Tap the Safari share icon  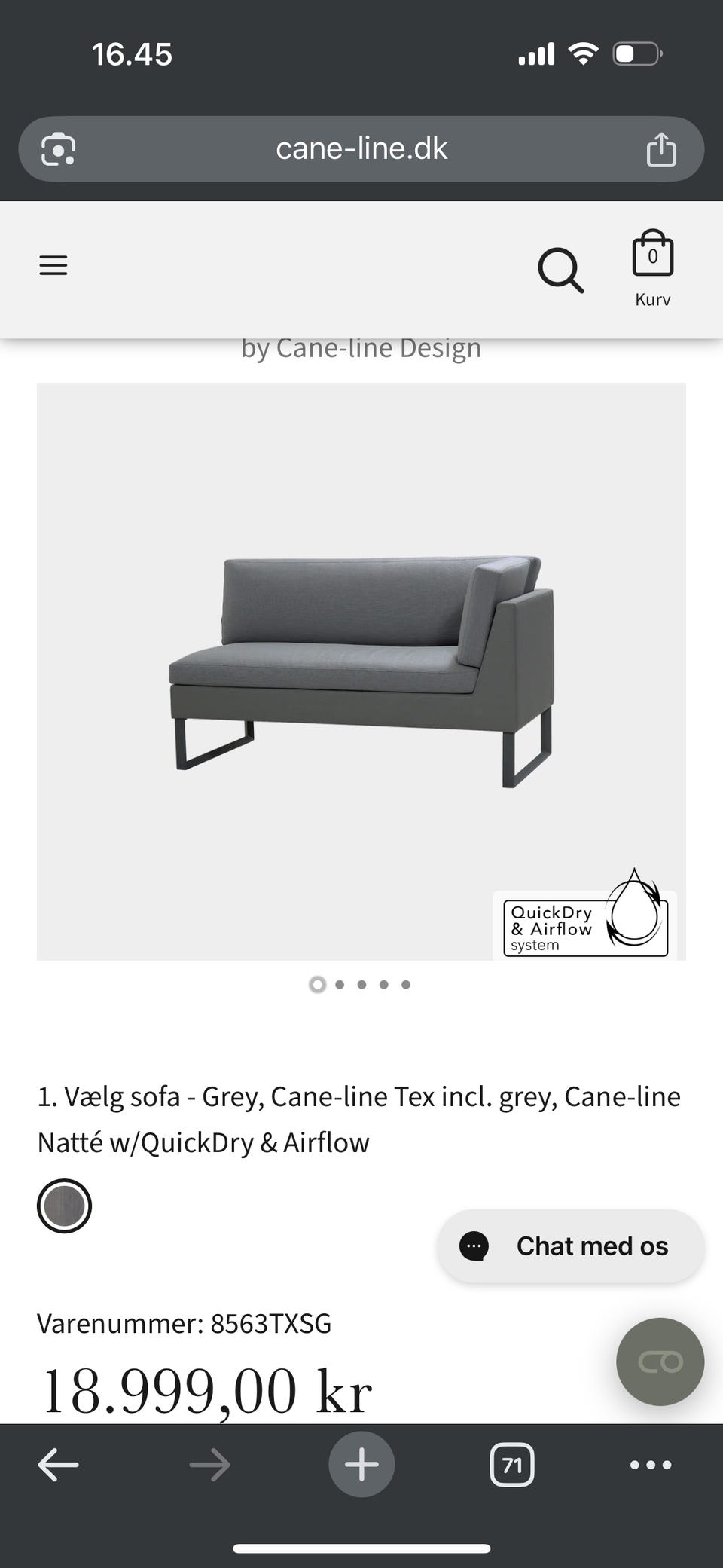pos(661,148)
